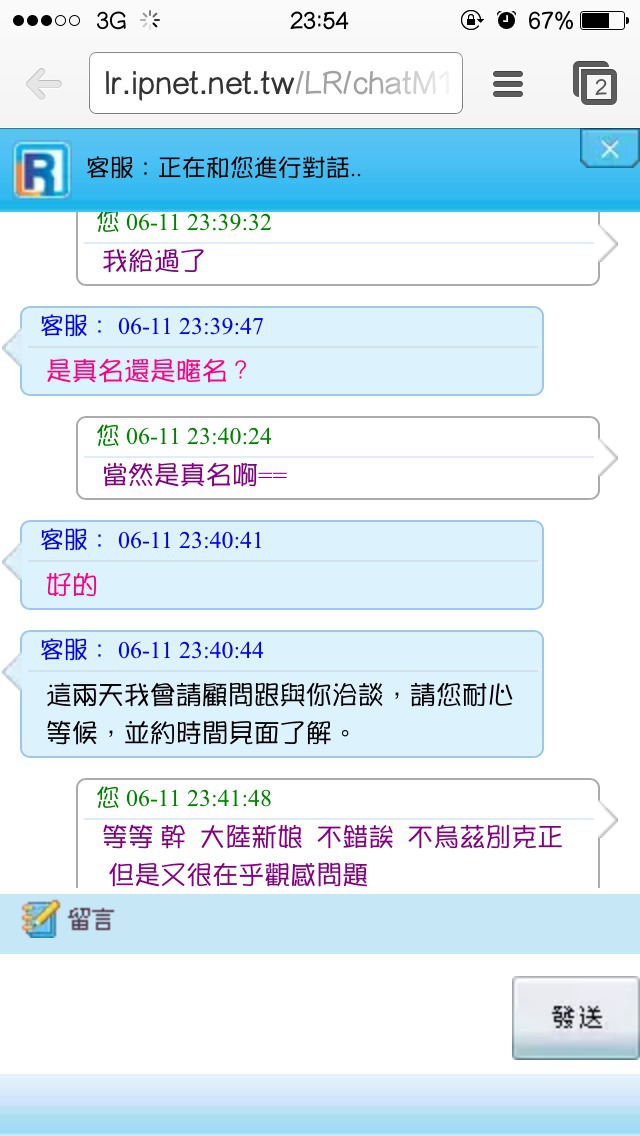Screen dimensions: 640x1136
Task: Open the browser tabs switcher
Action: click(594, 83)
